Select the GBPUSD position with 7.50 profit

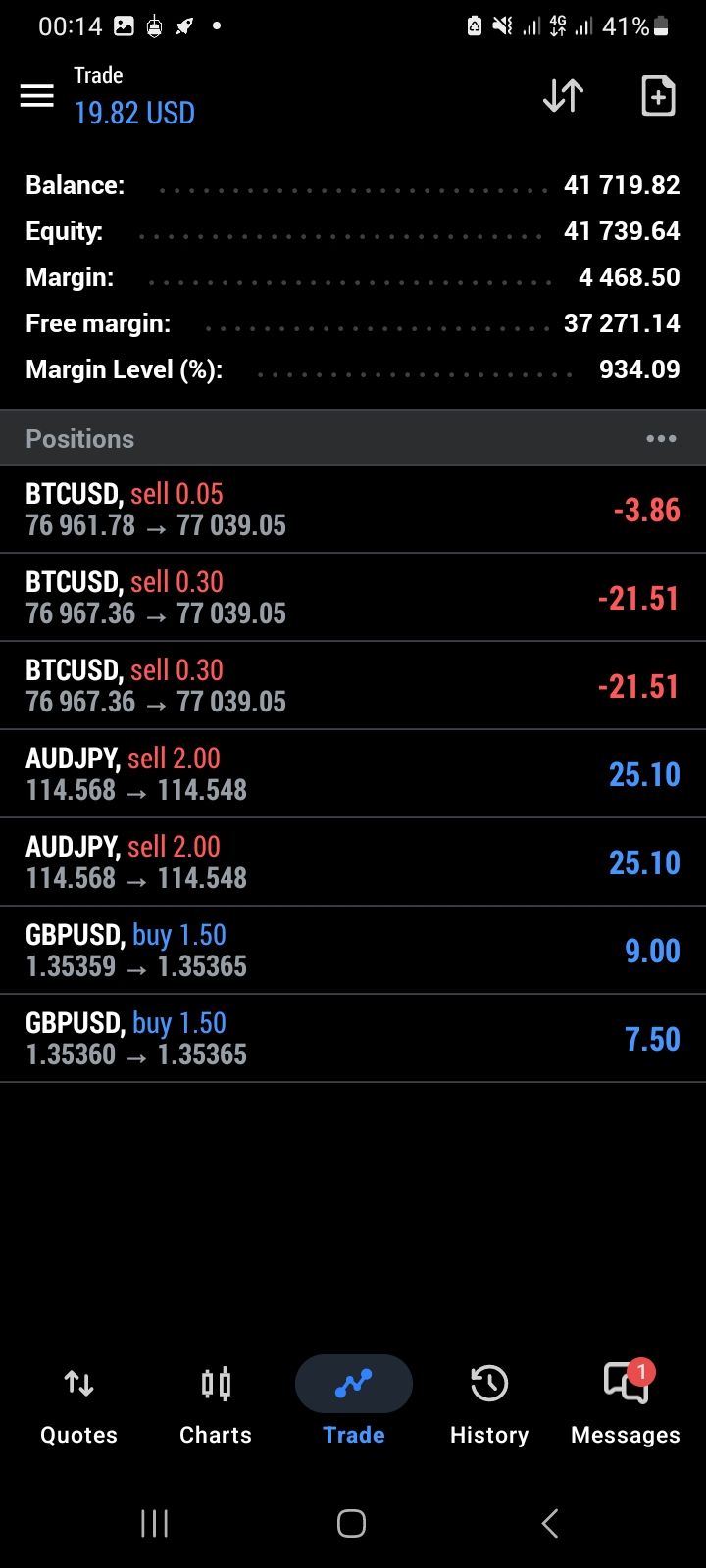(353, 1039)
